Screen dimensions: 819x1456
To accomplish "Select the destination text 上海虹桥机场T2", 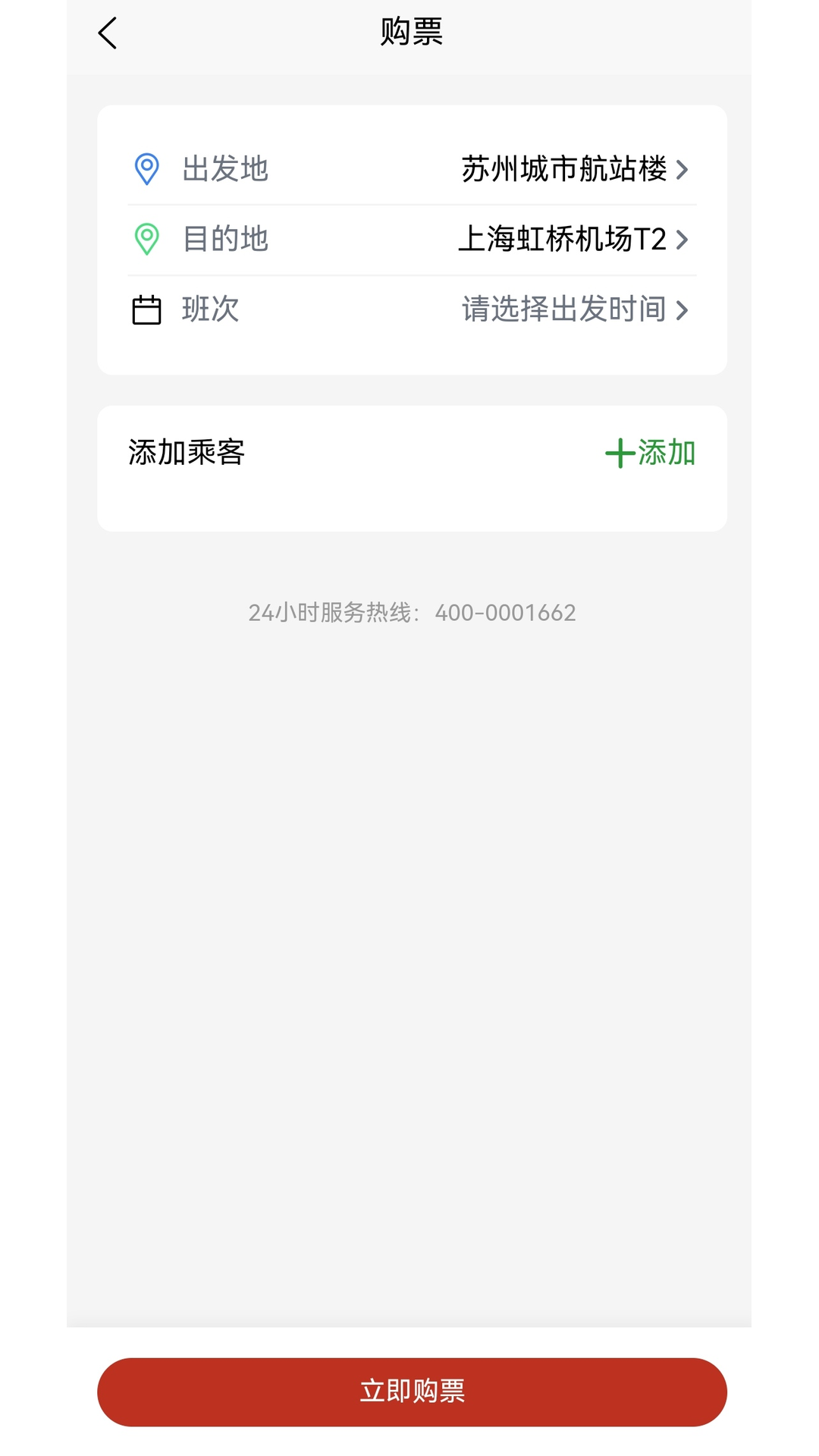I will tap(564, 240).
